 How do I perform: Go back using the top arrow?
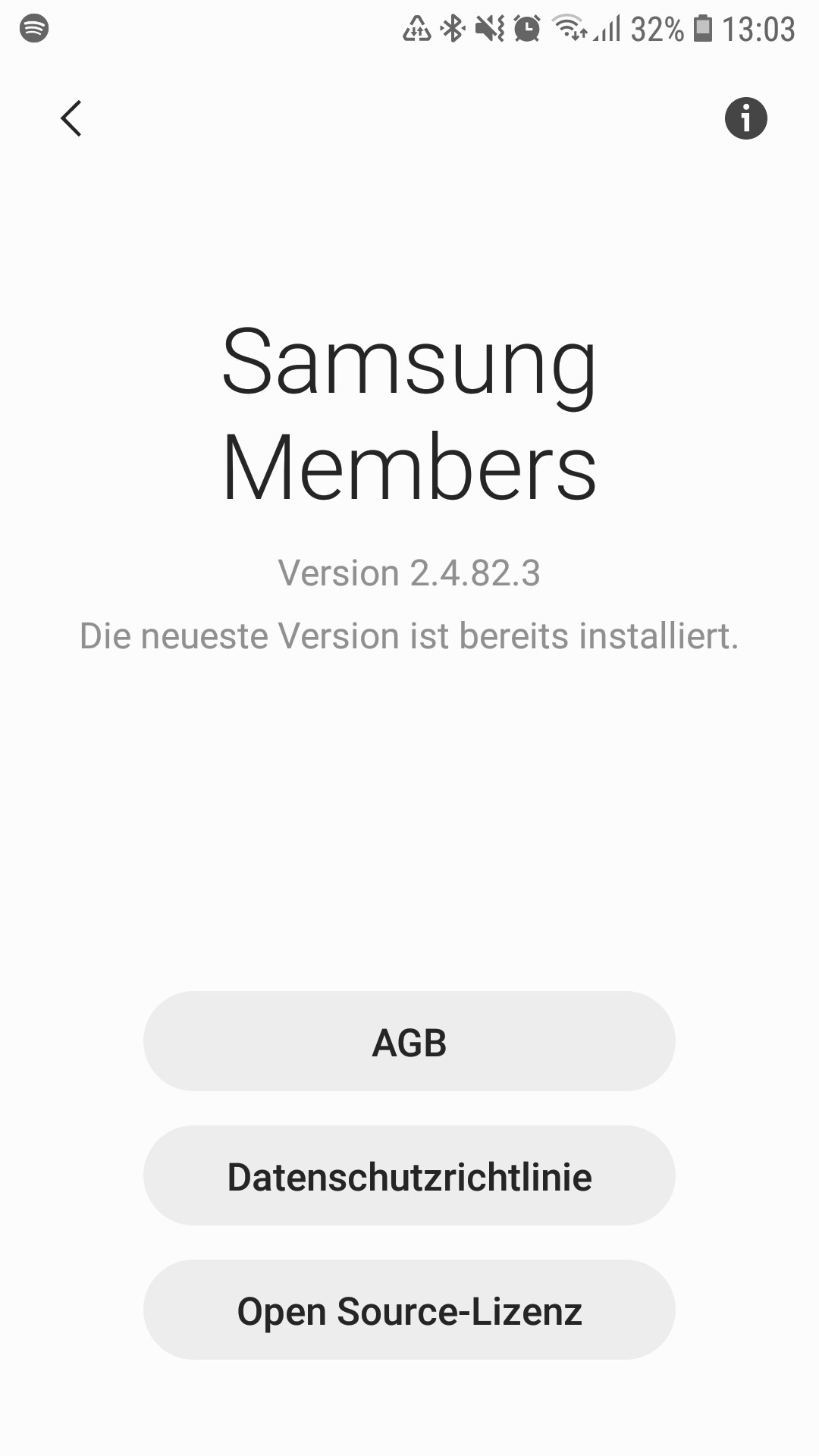click(x=71, y=118)
